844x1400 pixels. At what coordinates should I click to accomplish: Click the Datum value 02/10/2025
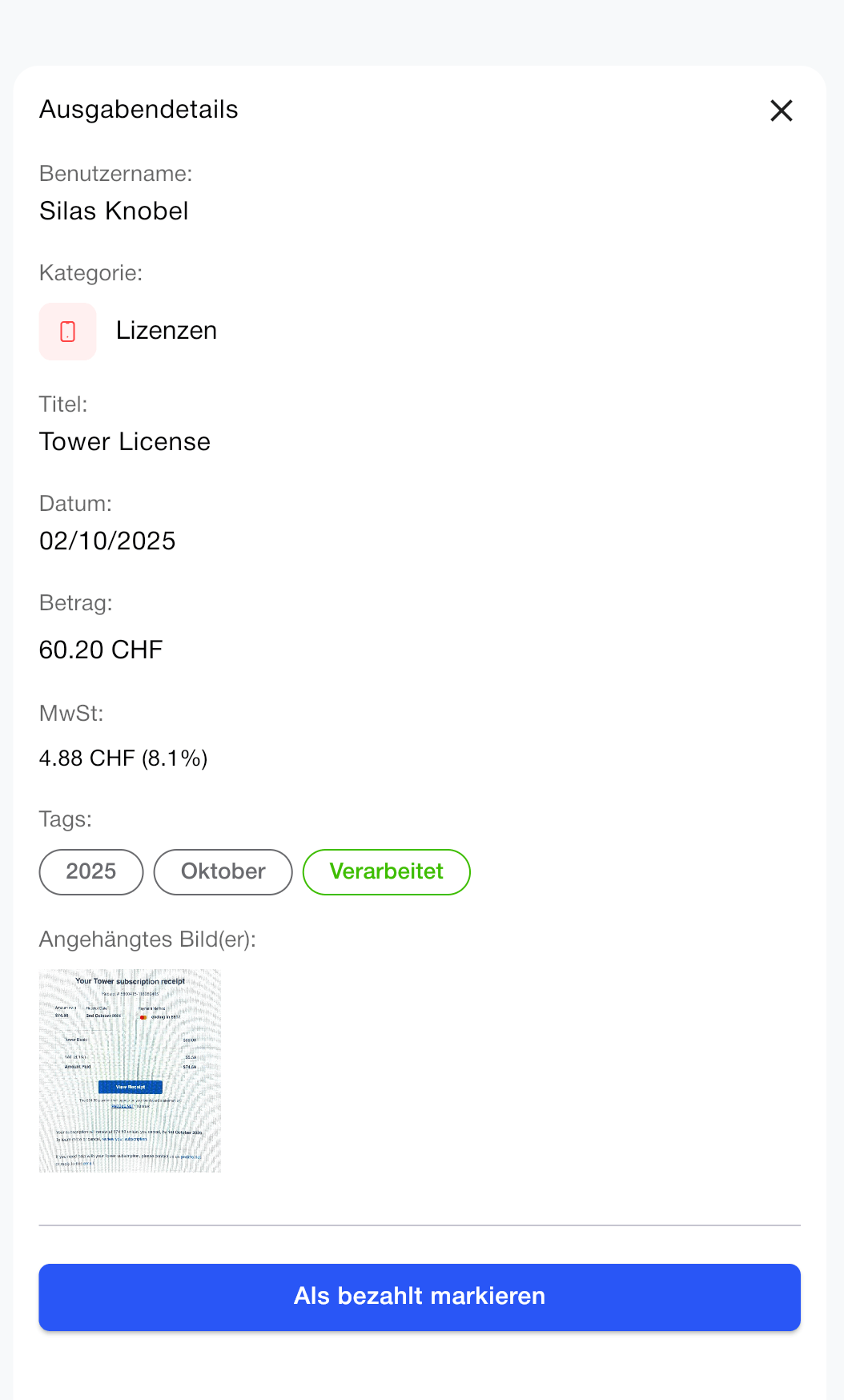[107, 541]
